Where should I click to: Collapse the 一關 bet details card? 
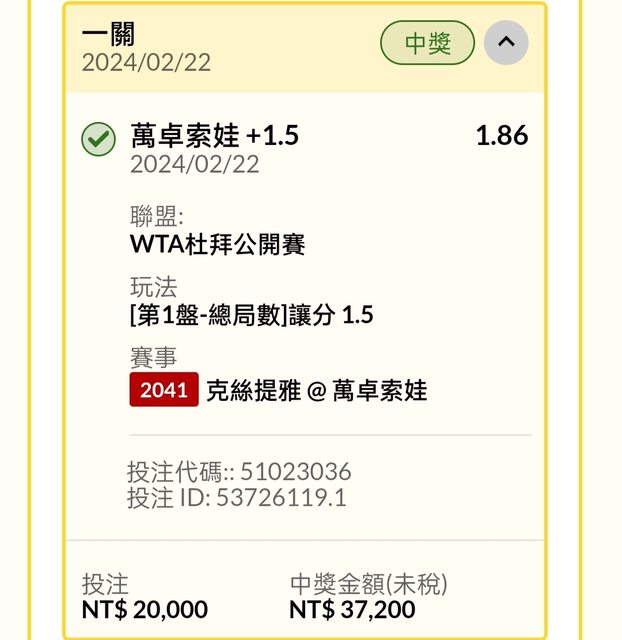(x=506, y=43)
